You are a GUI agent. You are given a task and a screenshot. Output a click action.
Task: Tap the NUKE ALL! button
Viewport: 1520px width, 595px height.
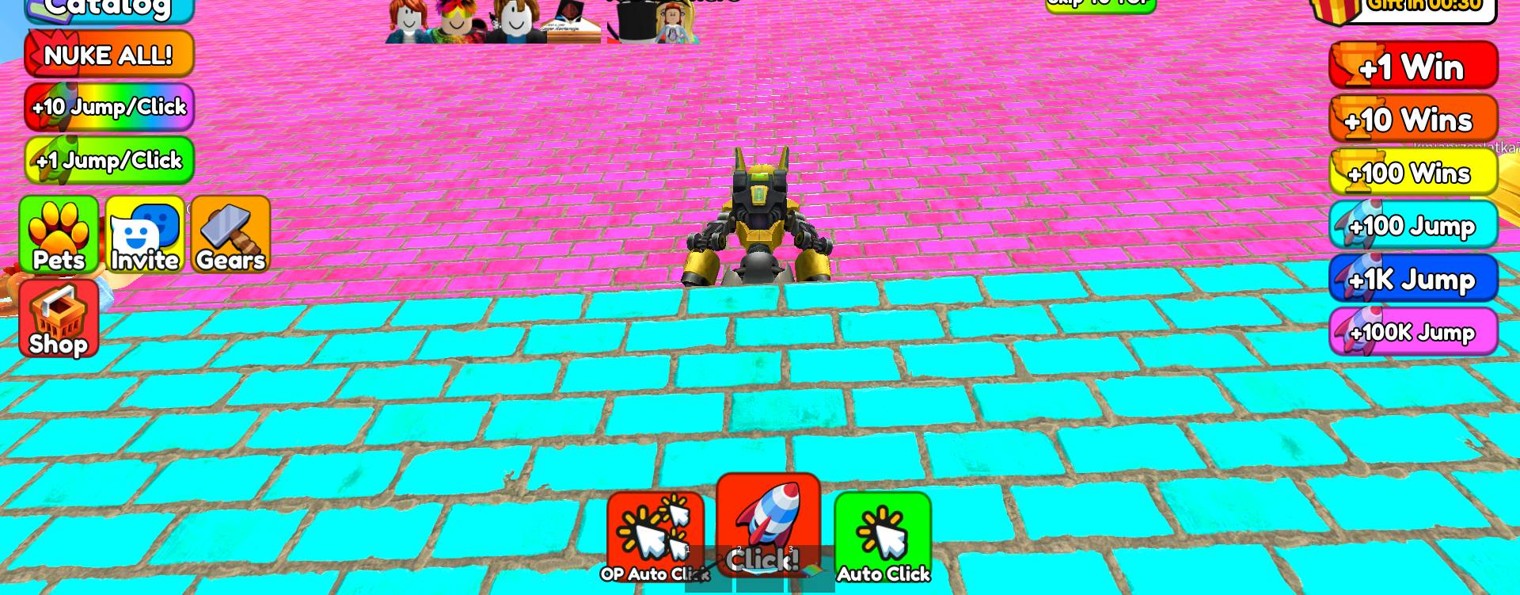pyautogui.click(x=108, y=54)
